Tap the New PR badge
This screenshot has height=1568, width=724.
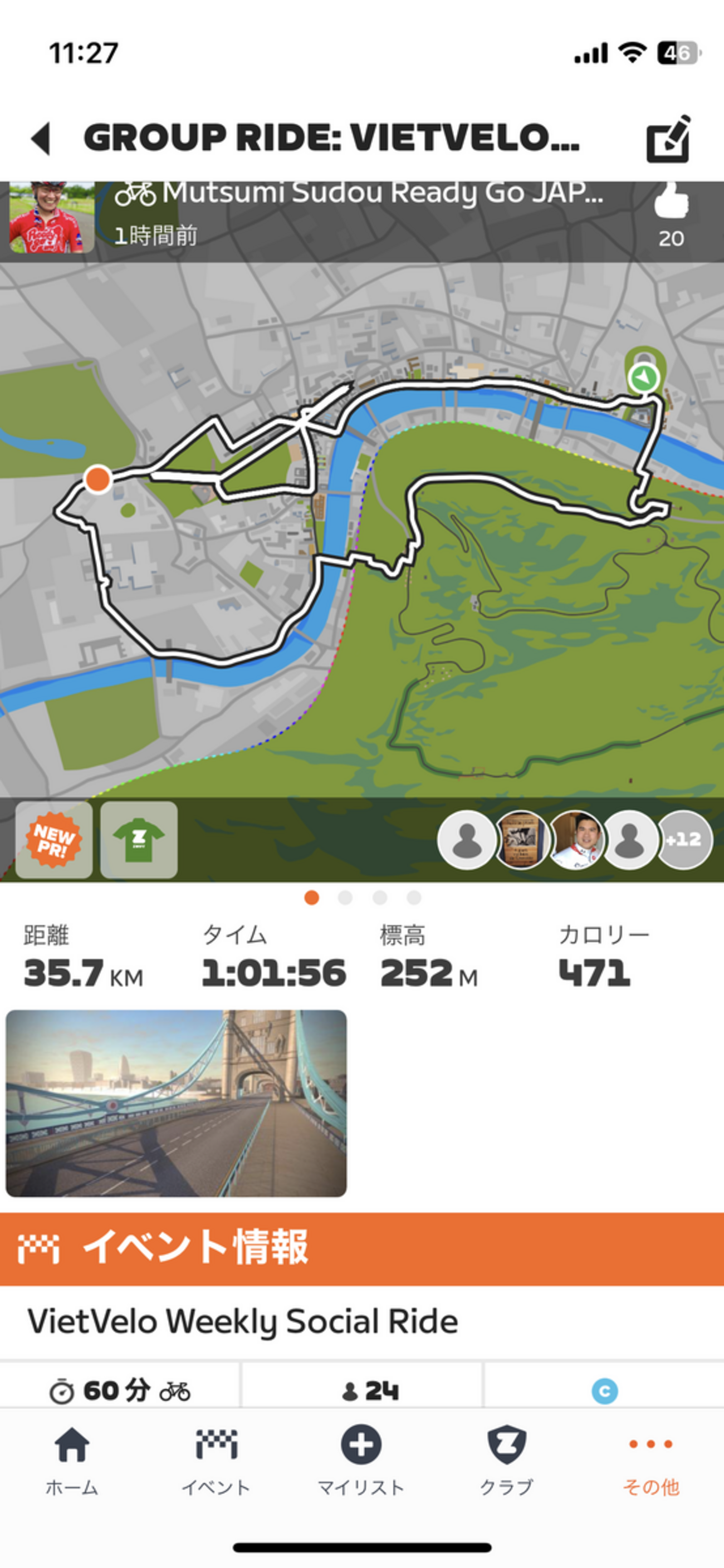pyautogui.click(x=54, y=840)
